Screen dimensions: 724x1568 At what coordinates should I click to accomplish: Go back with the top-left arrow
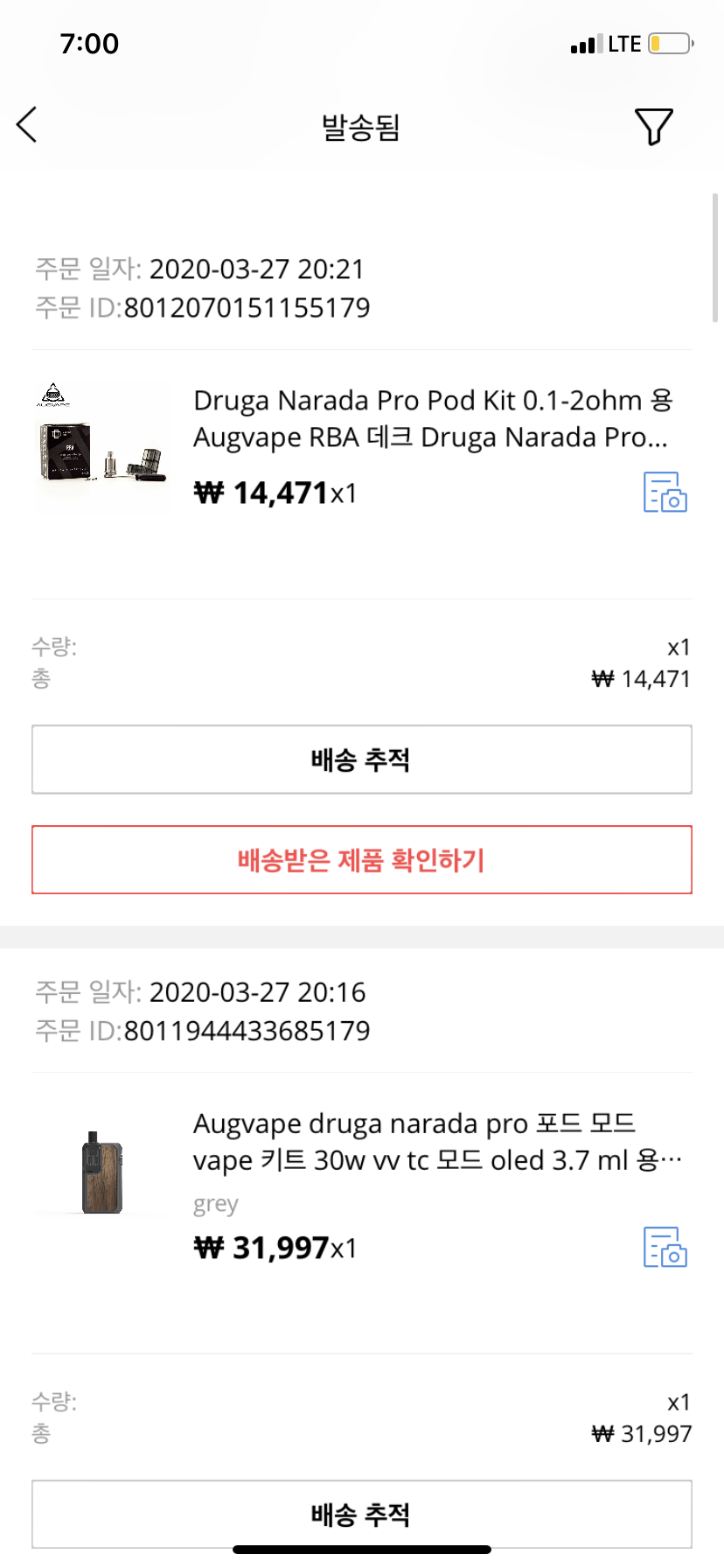(x=28, y=125)
